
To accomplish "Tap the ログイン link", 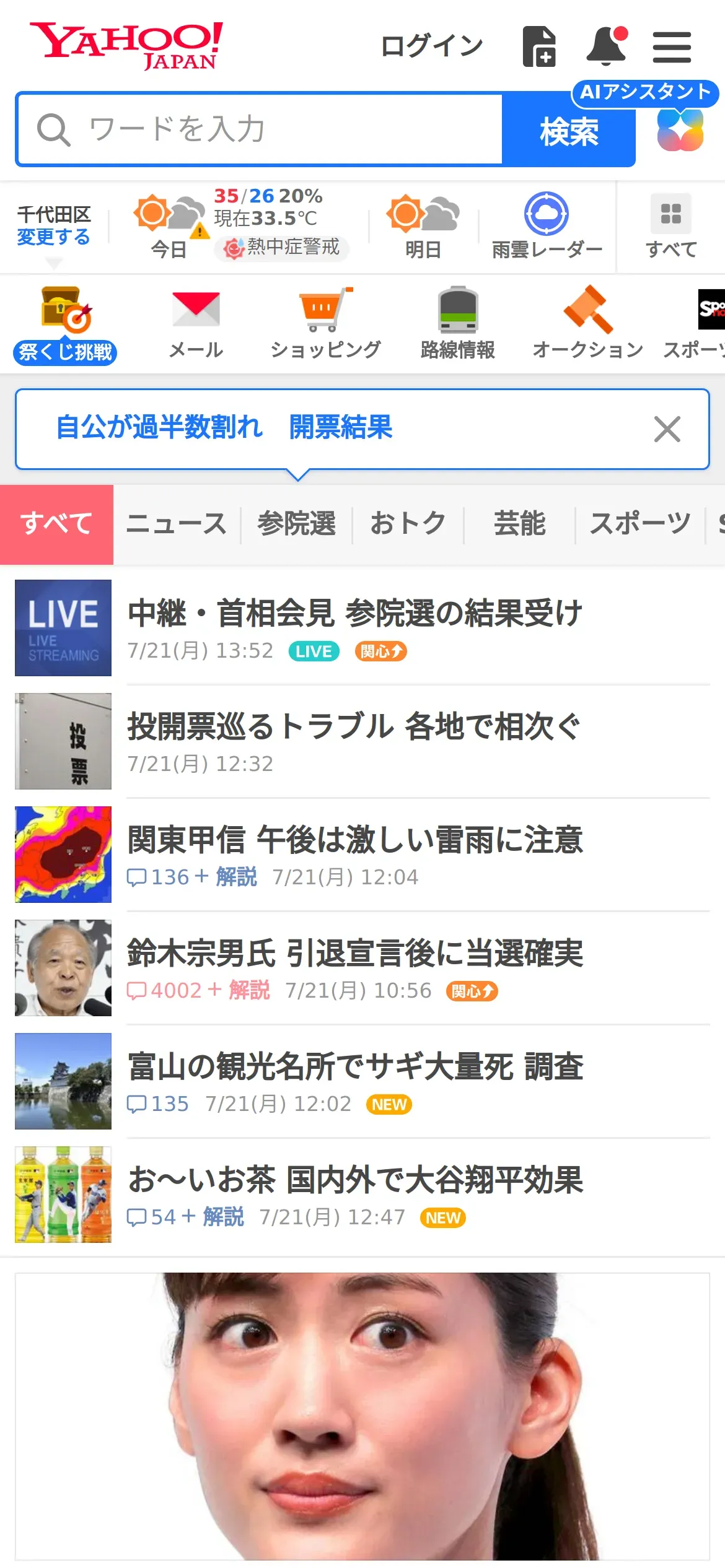I will point(431,46).
